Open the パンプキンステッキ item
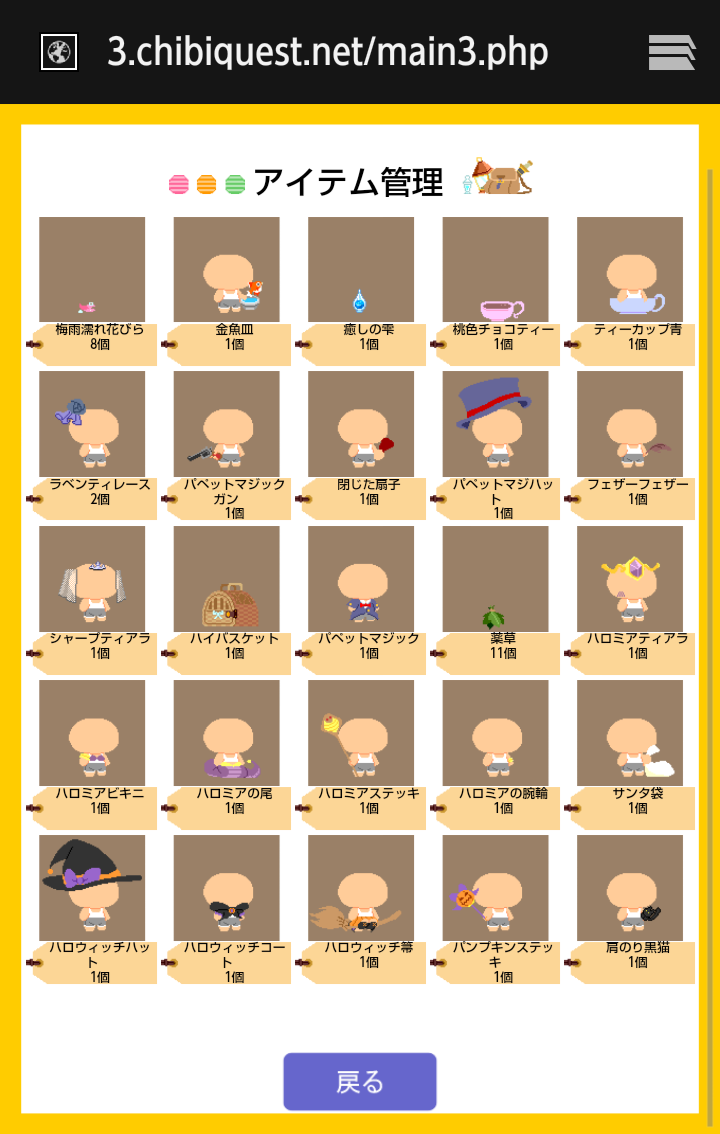Viewport: 720px width, 1134px height. tap(496, 888)
